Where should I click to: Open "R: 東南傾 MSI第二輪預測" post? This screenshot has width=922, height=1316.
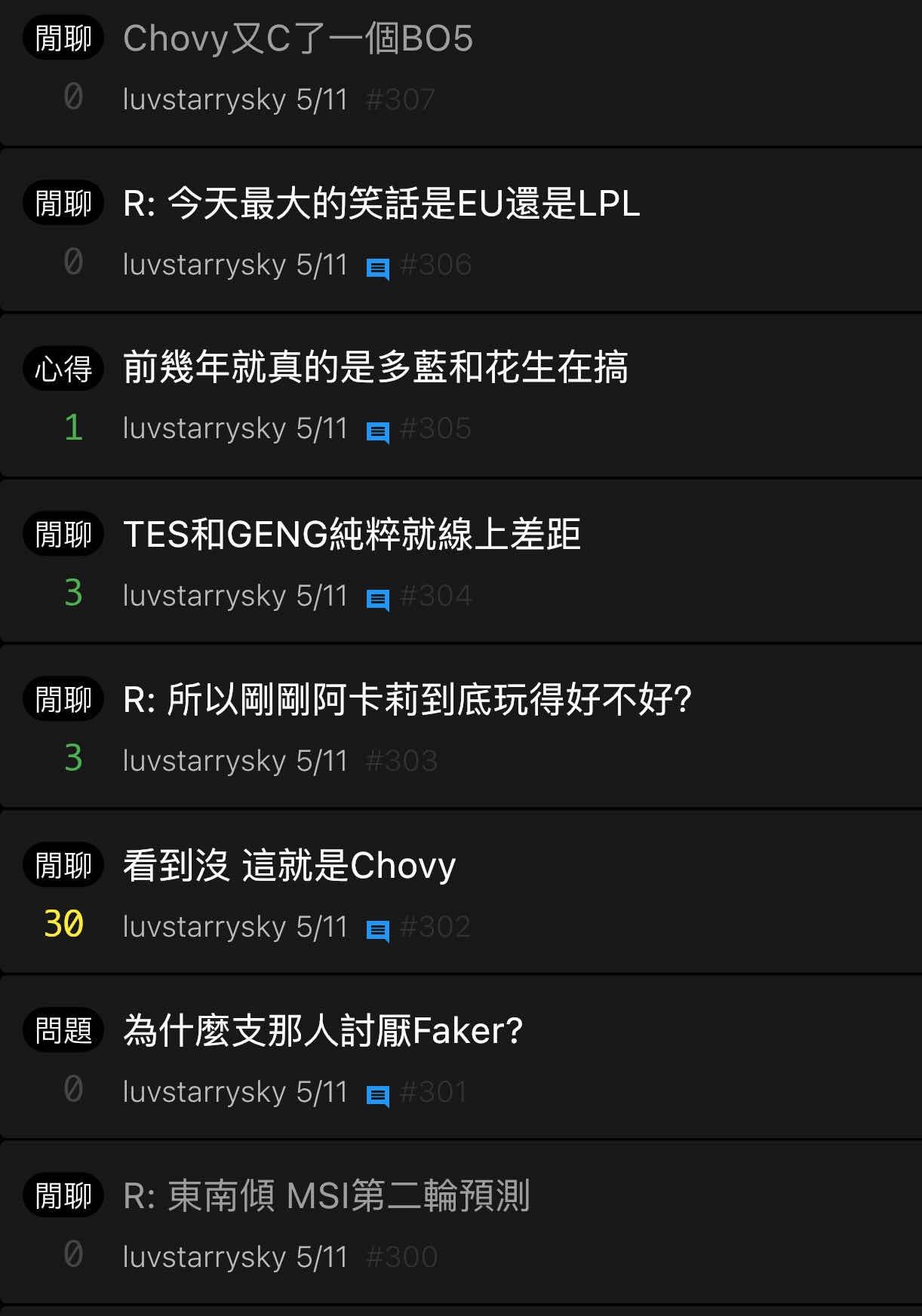[326, 1196]
